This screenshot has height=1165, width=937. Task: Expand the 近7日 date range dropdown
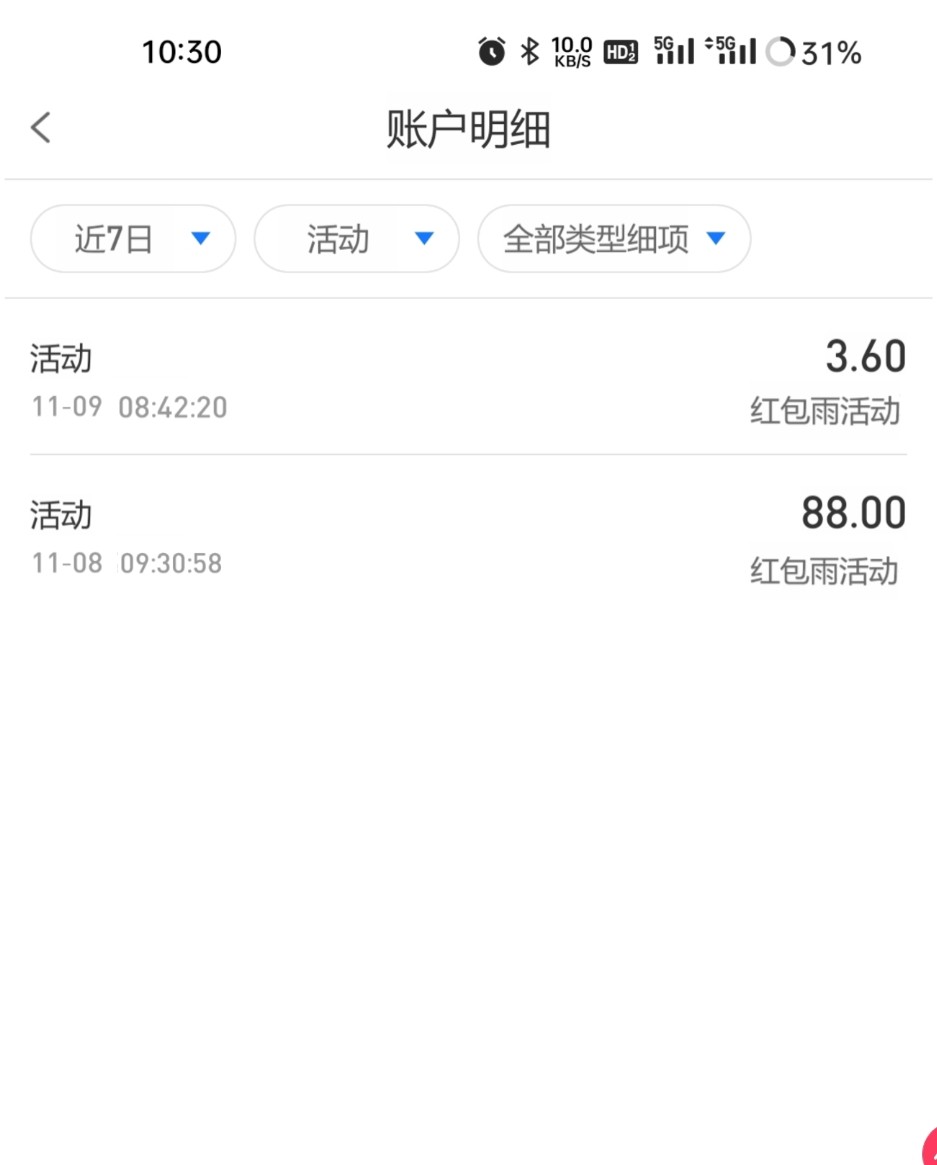click(133, 239)
